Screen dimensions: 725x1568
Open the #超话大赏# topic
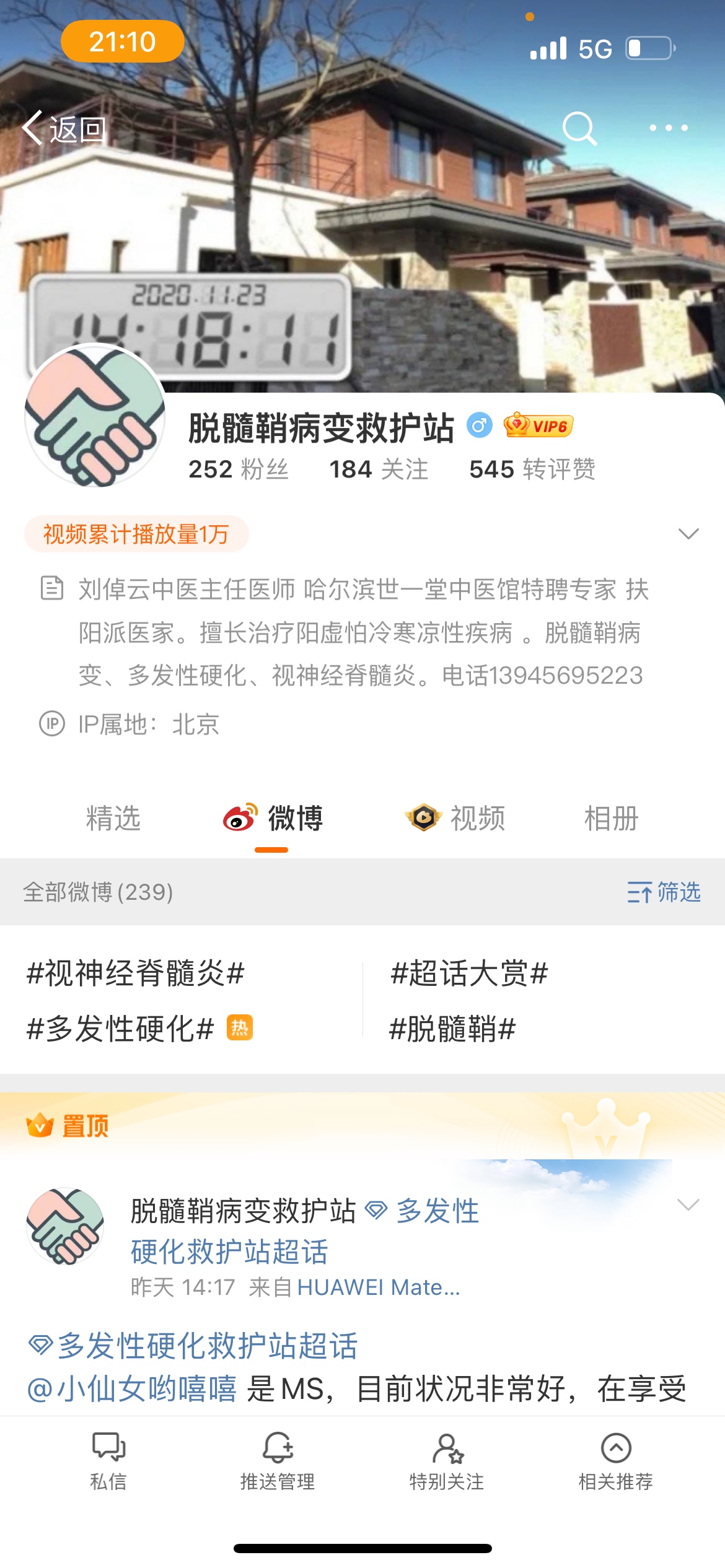469,973
